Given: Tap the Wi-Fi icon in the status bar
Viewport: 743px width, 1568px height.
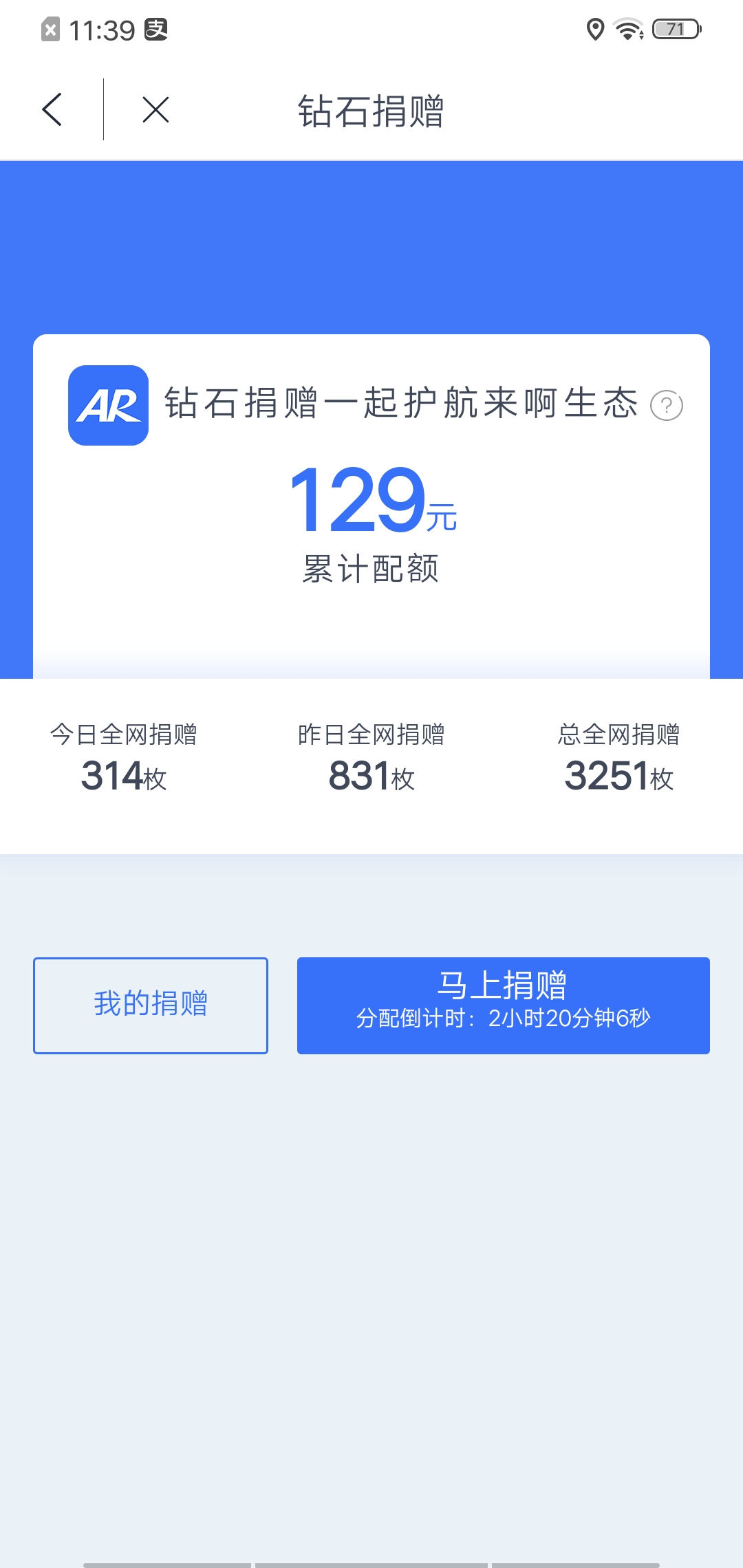Looking at the screenshot, I should point(627,29).
